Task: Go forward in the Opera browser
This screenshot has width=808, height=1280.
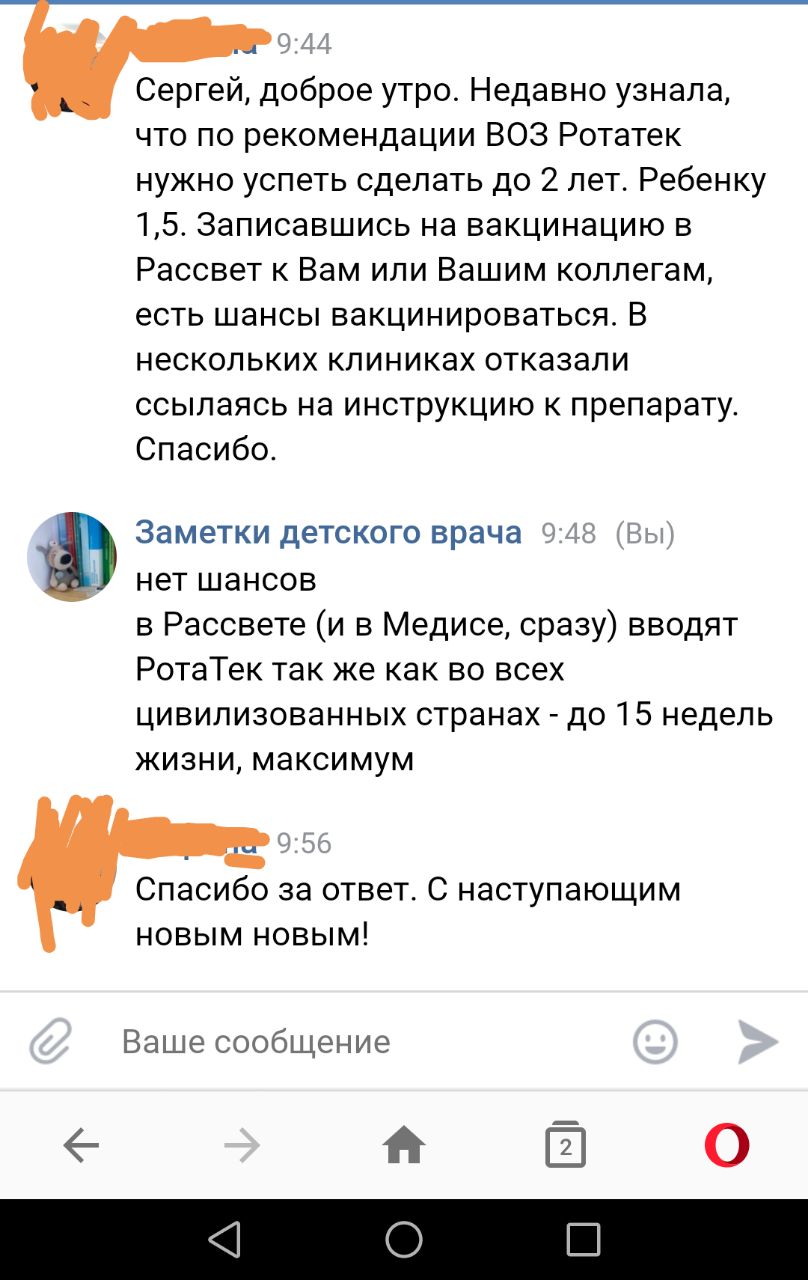Action: click(242, 1145)
